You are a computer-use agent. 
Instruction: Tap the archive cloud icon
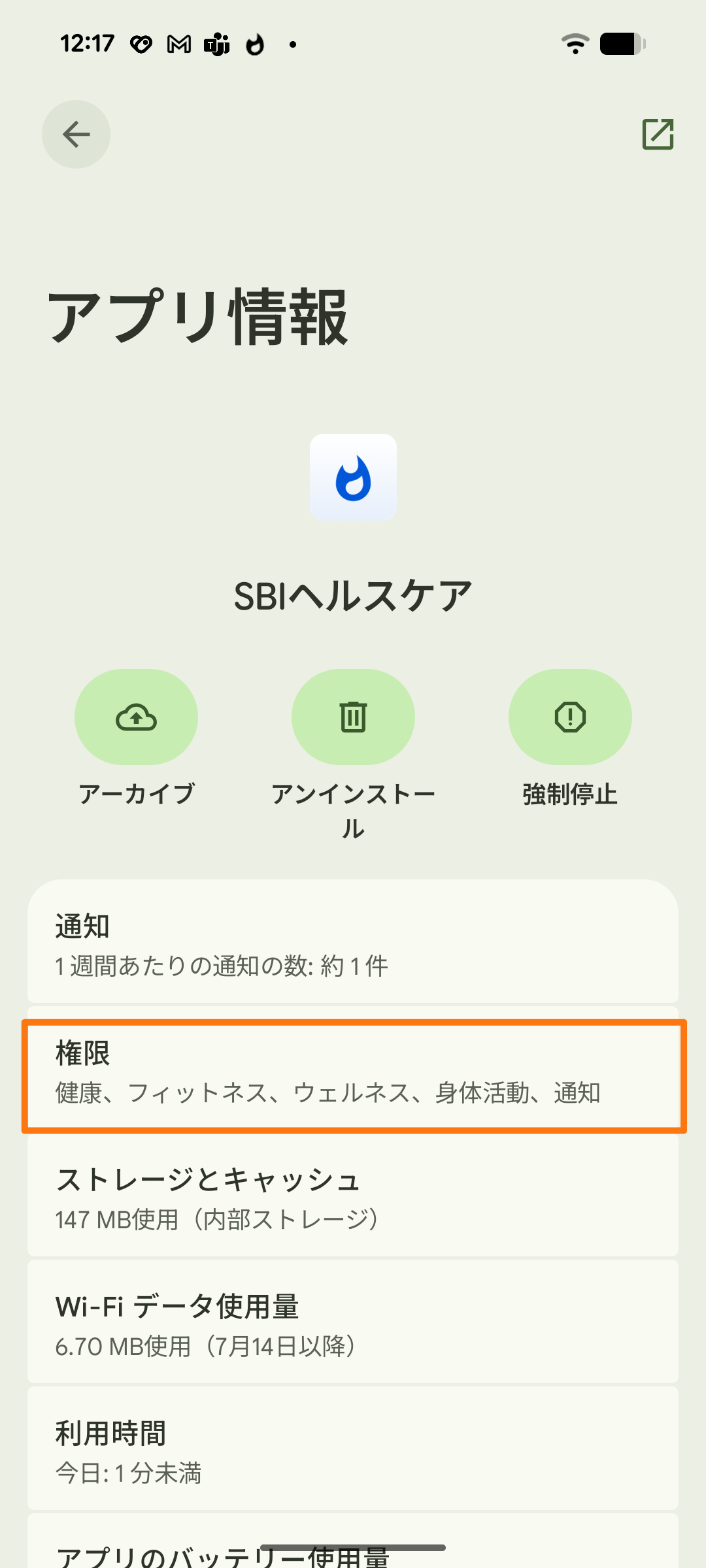pos(136,717)
